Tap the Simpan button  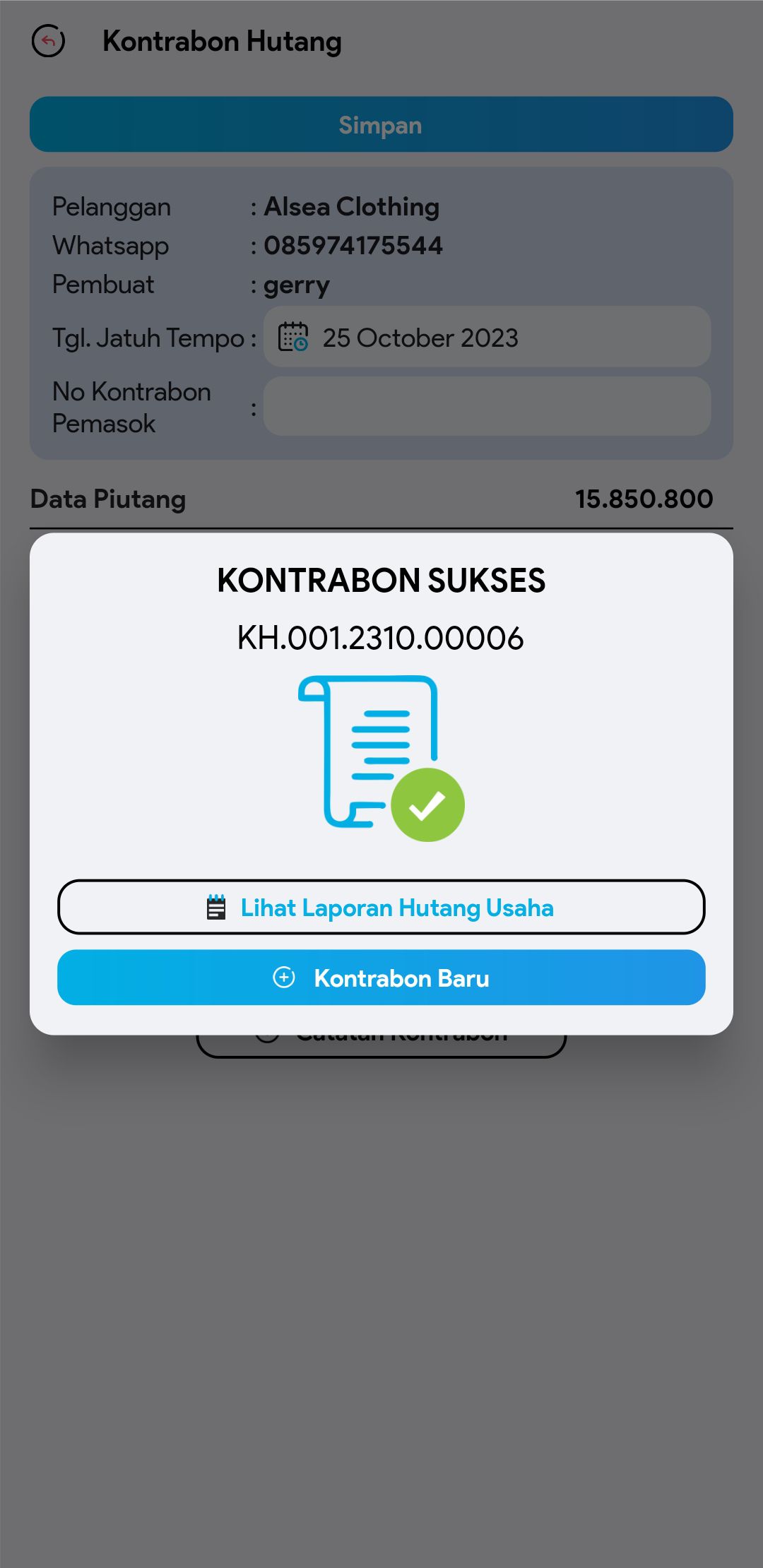coord(381,125)
